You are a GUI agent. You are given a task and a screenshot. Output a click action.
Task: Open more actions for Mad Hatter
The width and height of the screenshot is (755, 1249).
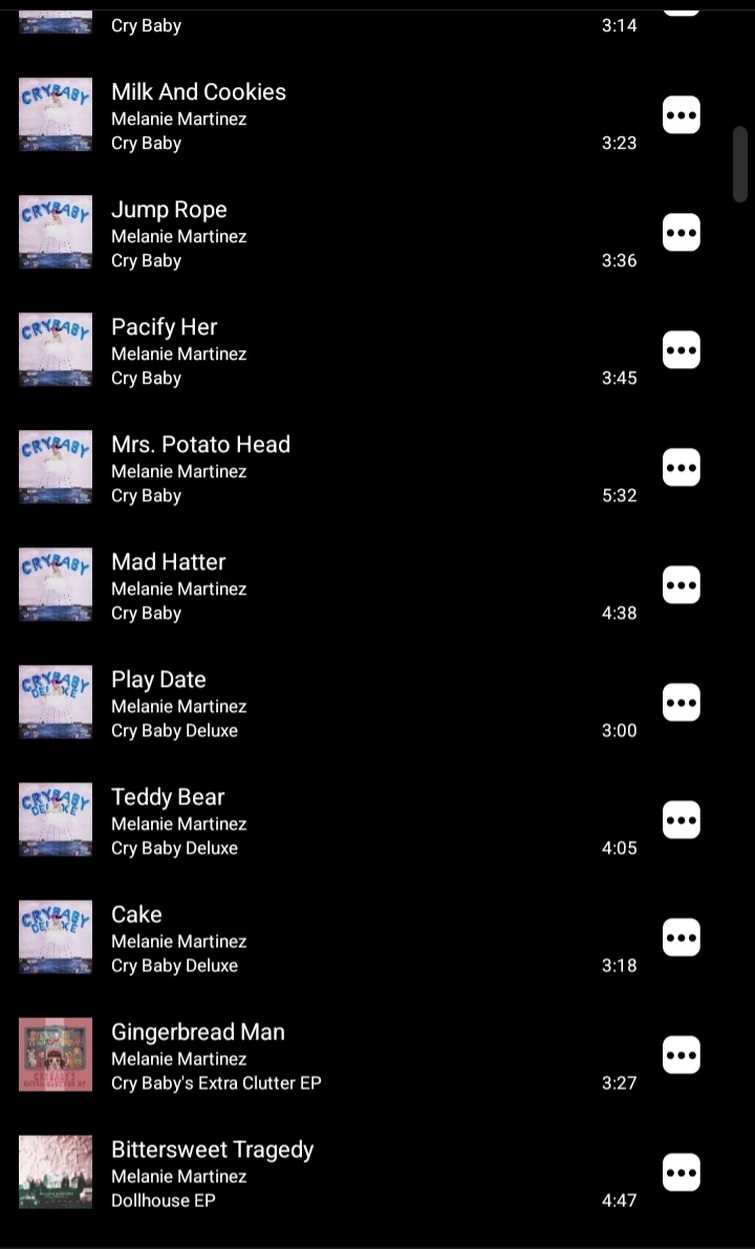click(681, 585)
